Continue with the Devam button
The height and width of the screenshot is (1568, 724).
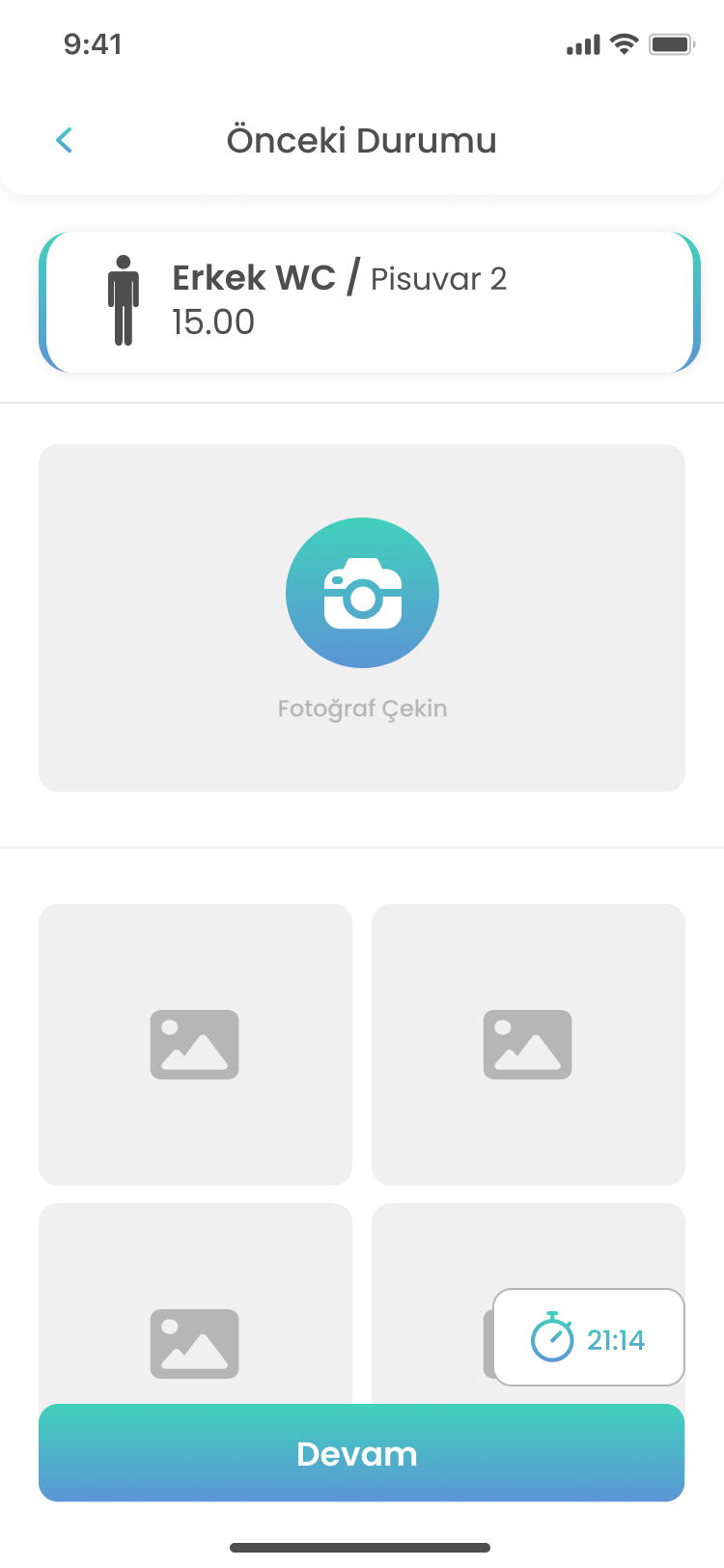pos(362,1453)
